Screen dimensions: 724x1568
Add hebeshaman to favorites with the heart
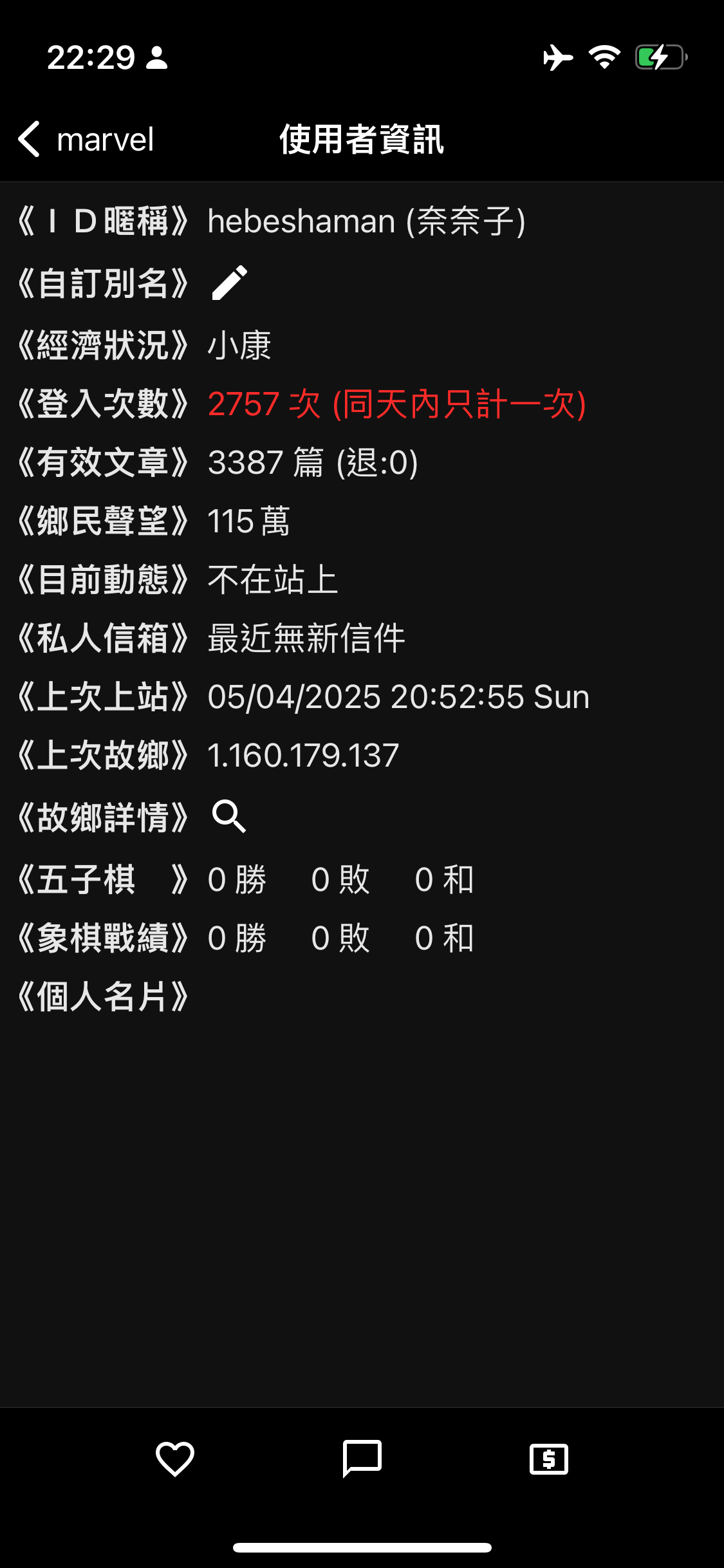tap(175, 1459)
